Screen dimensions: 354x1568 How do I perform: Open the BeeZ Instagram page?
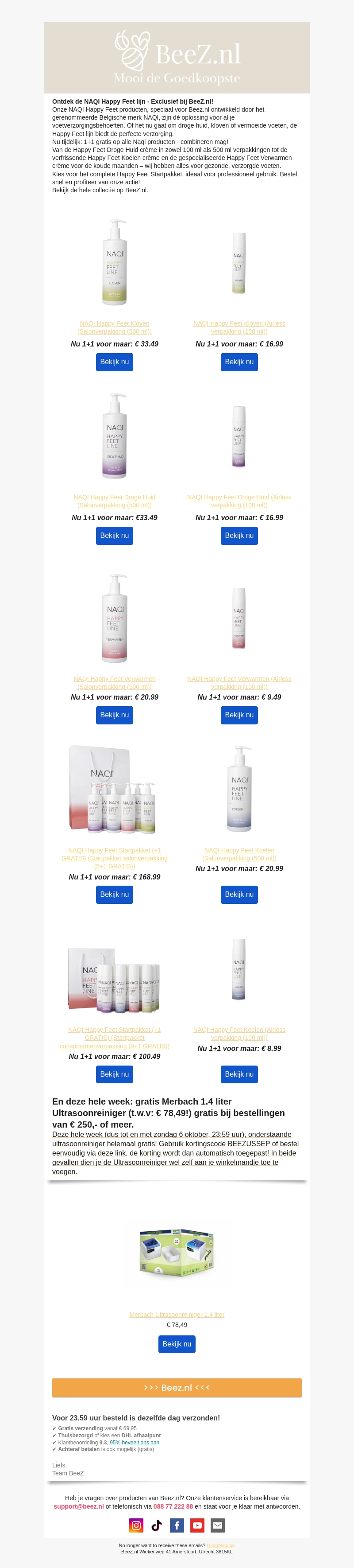pos(136,1525)
